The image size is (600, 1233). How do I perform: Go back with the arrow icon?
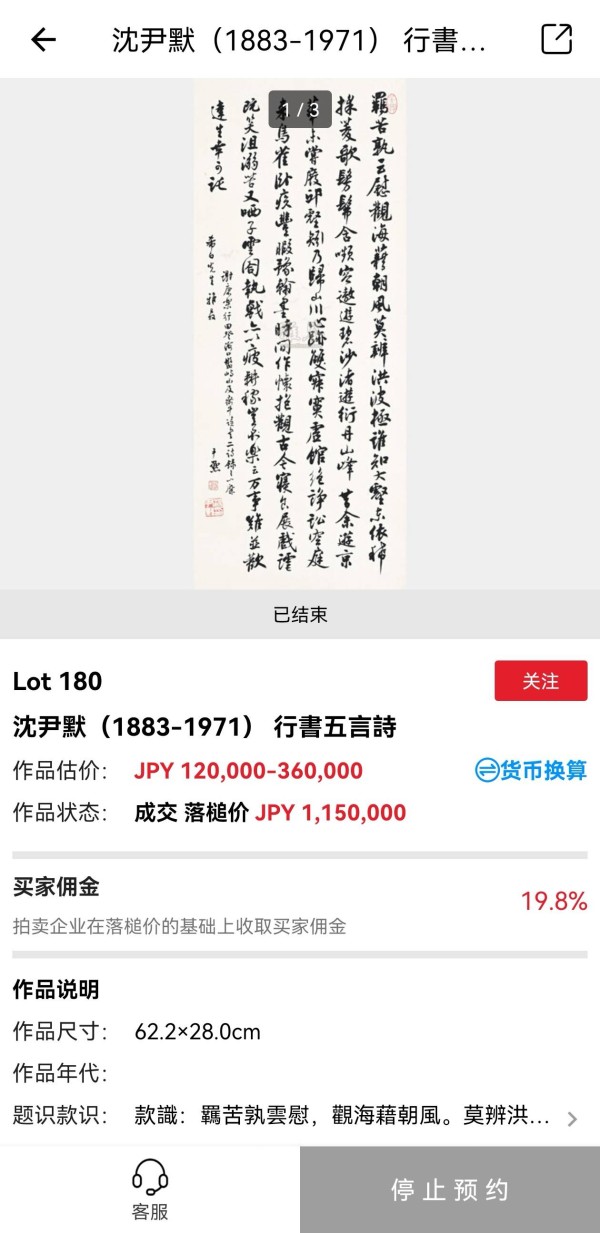tap(43, 40)
